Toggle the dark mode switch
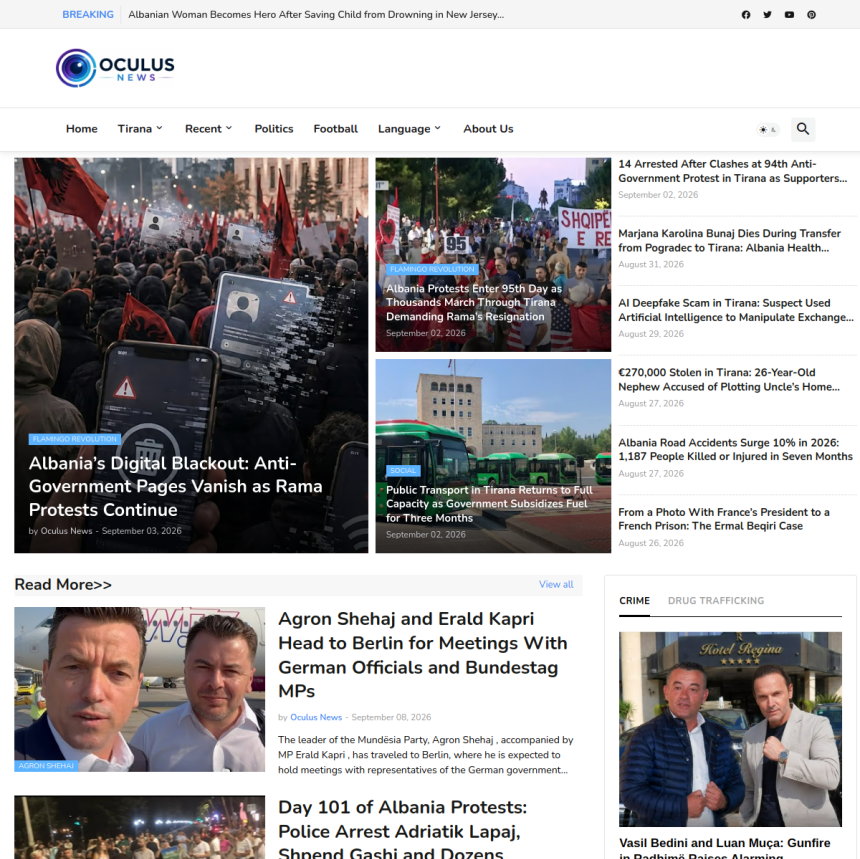This screenshot has height=859, width=860. [x=767, y=129]
